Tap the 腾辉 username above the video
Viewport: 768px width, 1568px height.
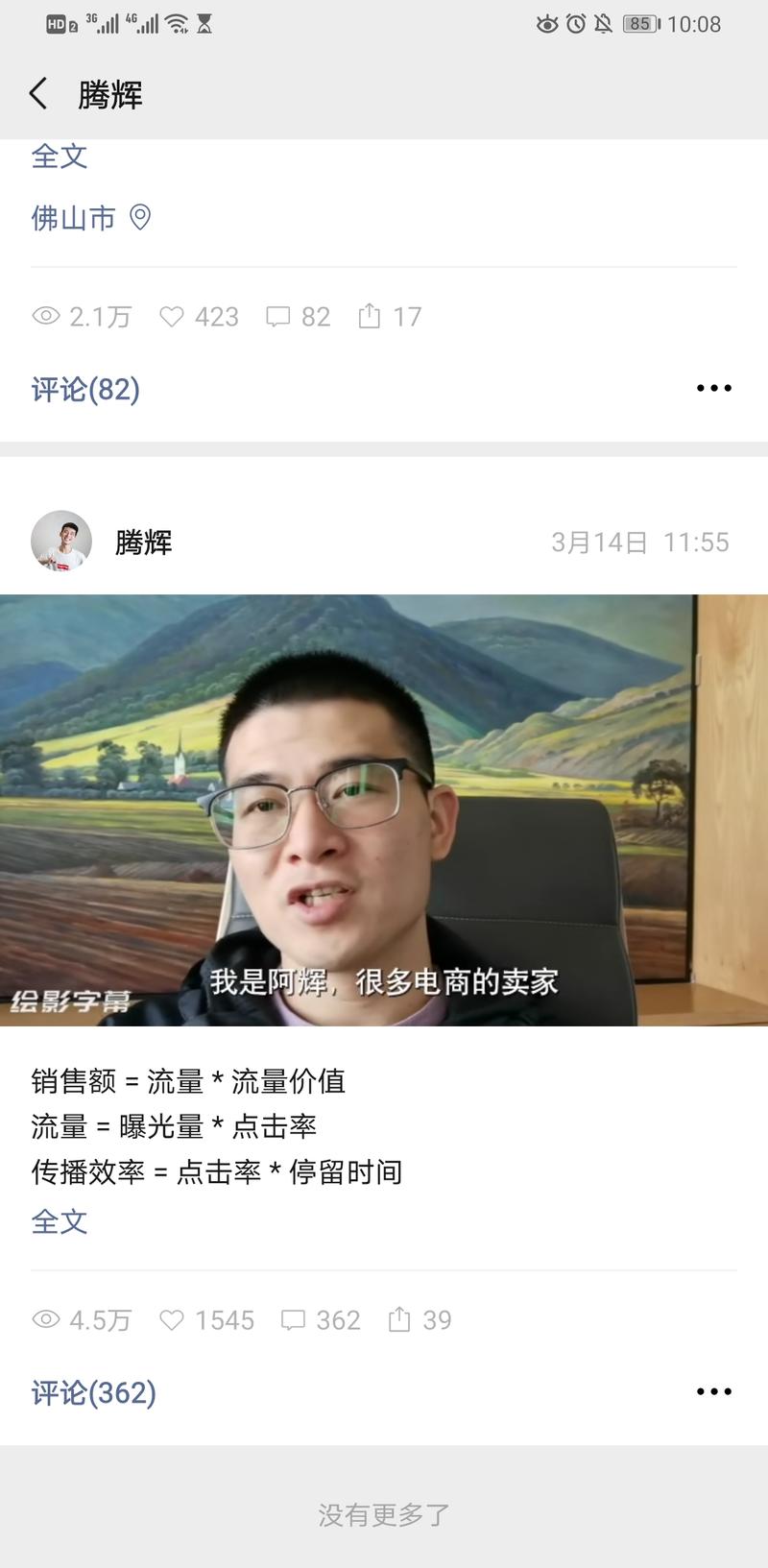(142, 540)
